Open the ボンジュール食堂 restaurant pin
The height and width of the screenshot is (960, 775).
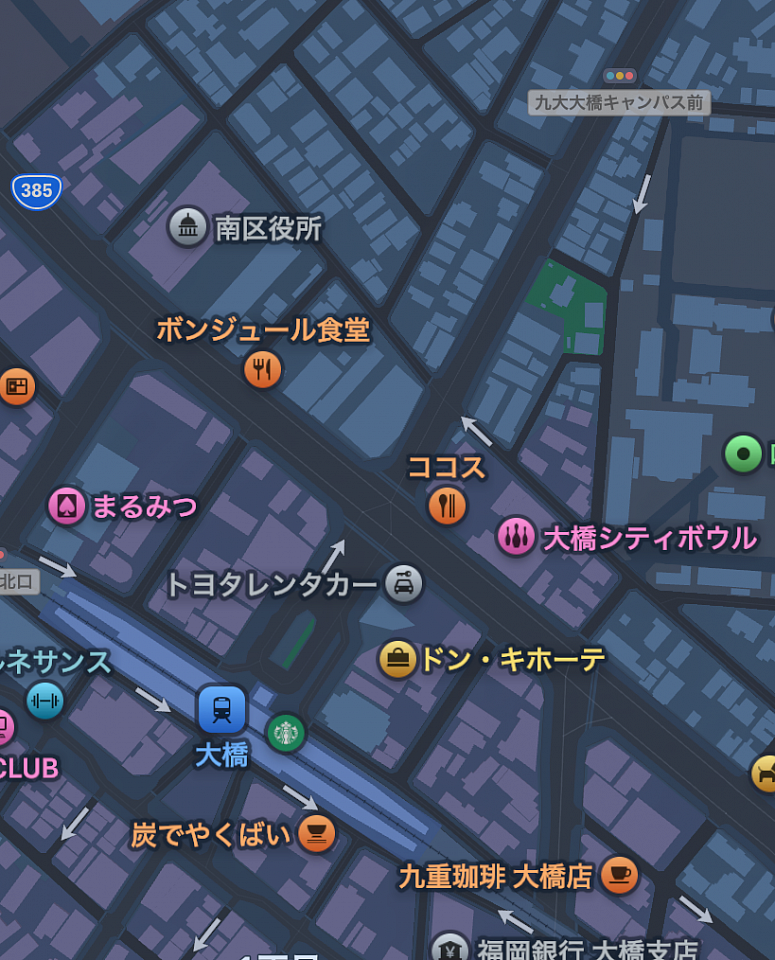(263, 369)
